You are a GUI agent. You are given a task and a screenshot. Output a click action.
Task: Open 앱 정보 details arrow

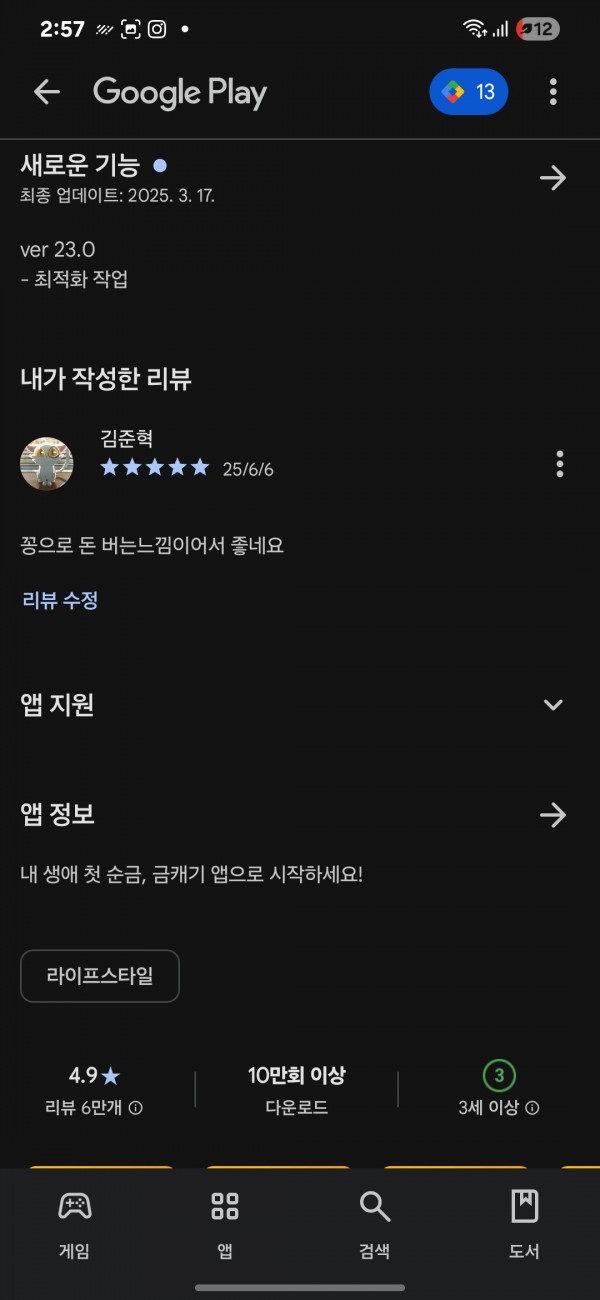click(x=553, y=815)
